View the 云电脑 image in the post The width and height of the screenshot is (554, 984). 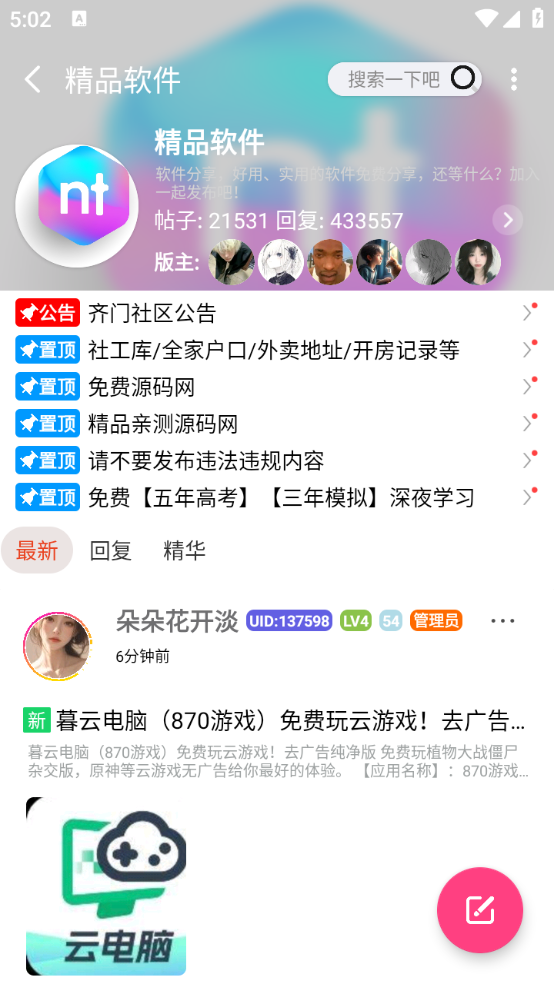coord(106,885)
